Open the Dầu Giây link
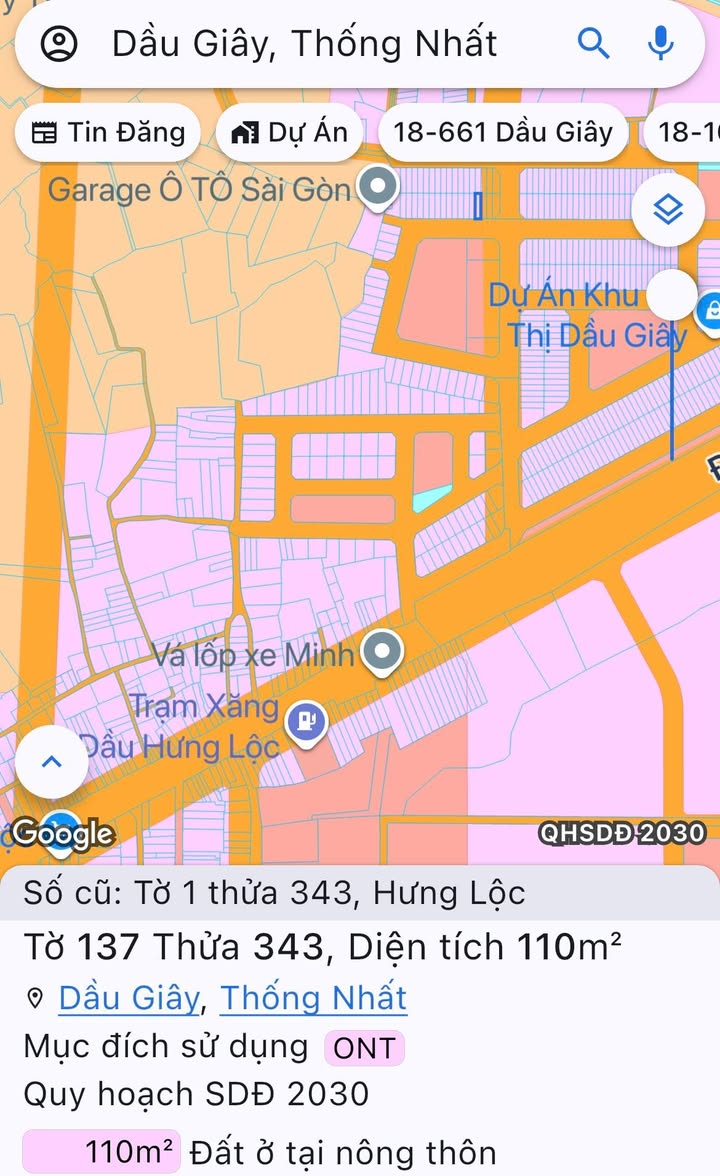This screenshot has height=1176, width=720. 130,998
